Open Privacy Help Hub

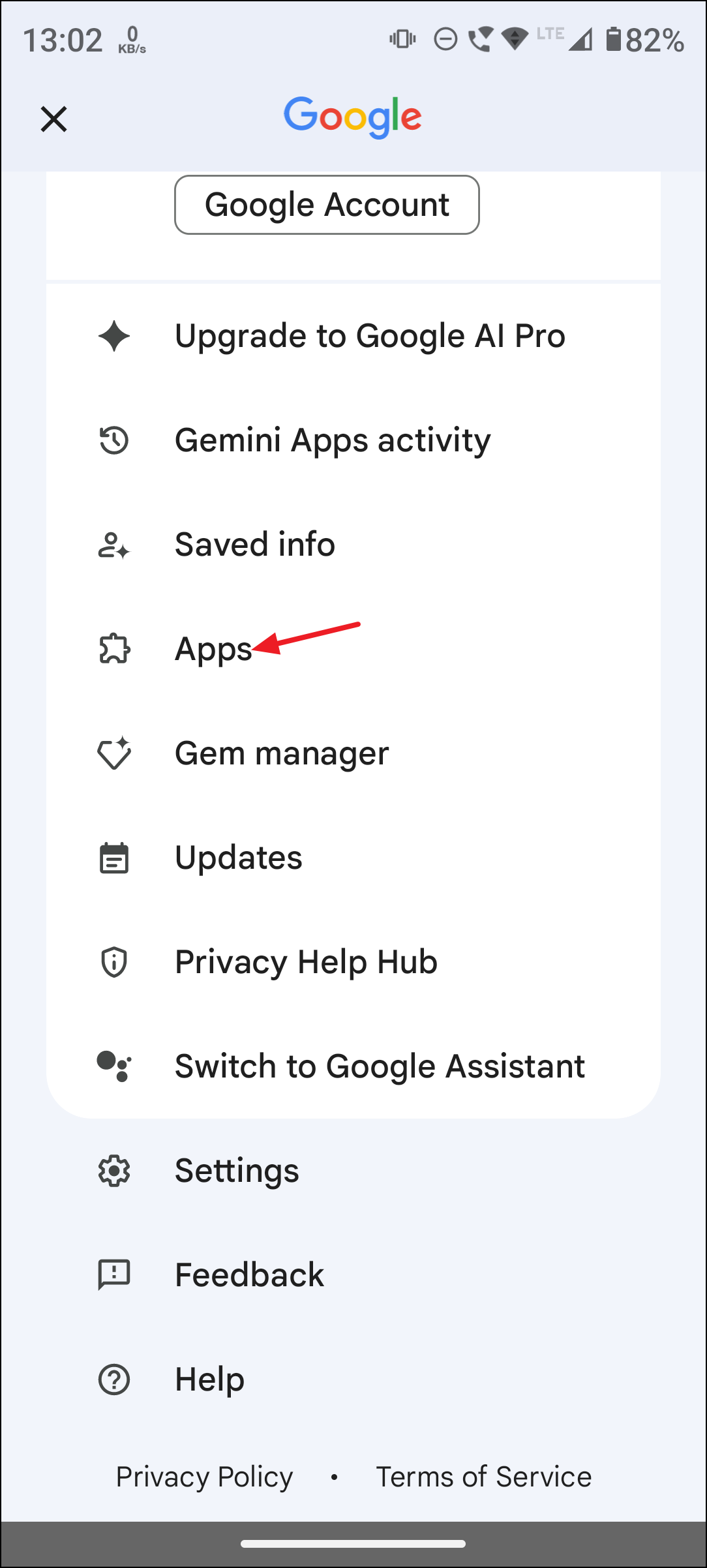[x=306, y=962]
